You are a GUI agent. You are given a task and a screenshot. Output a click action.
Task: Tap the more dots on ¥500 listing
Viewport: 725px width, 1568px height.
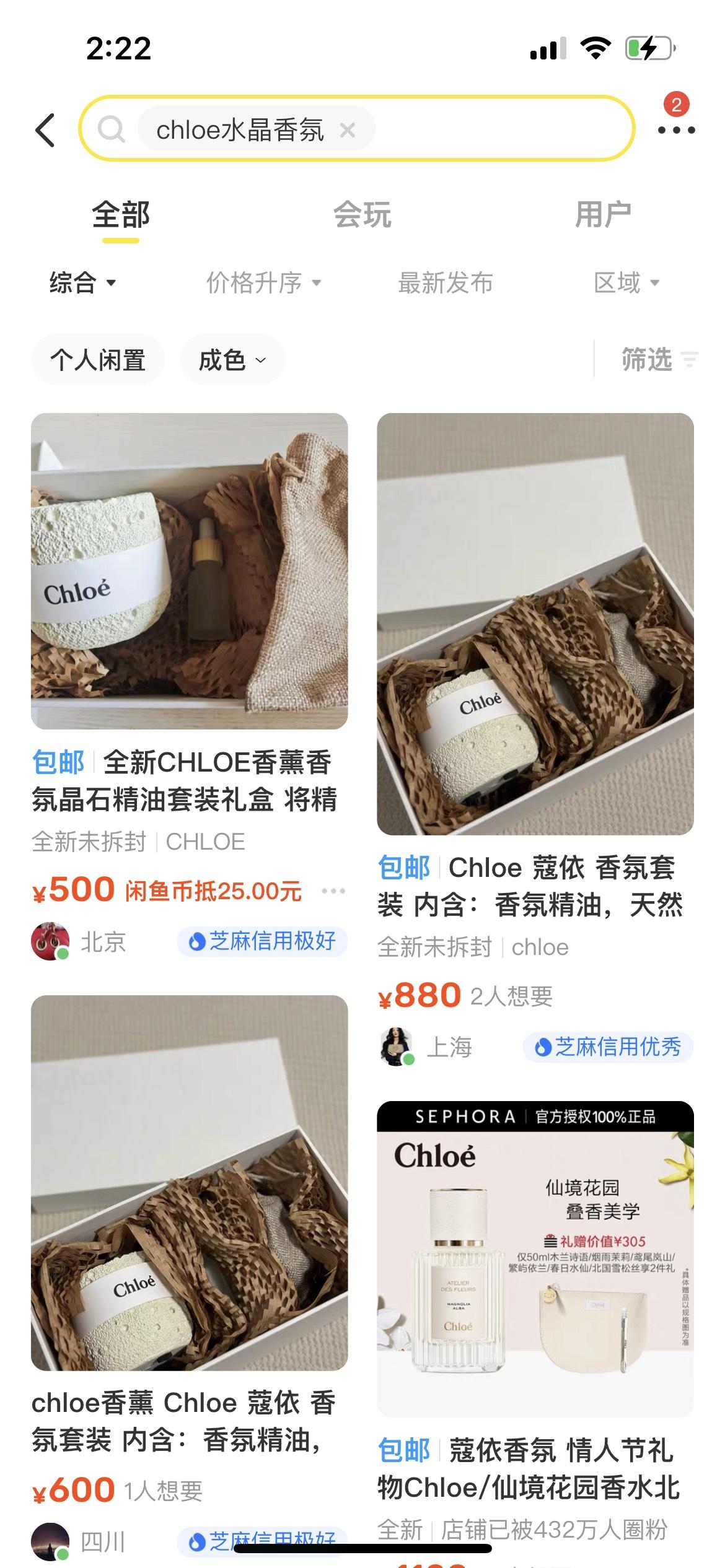(x=333, y=891)
